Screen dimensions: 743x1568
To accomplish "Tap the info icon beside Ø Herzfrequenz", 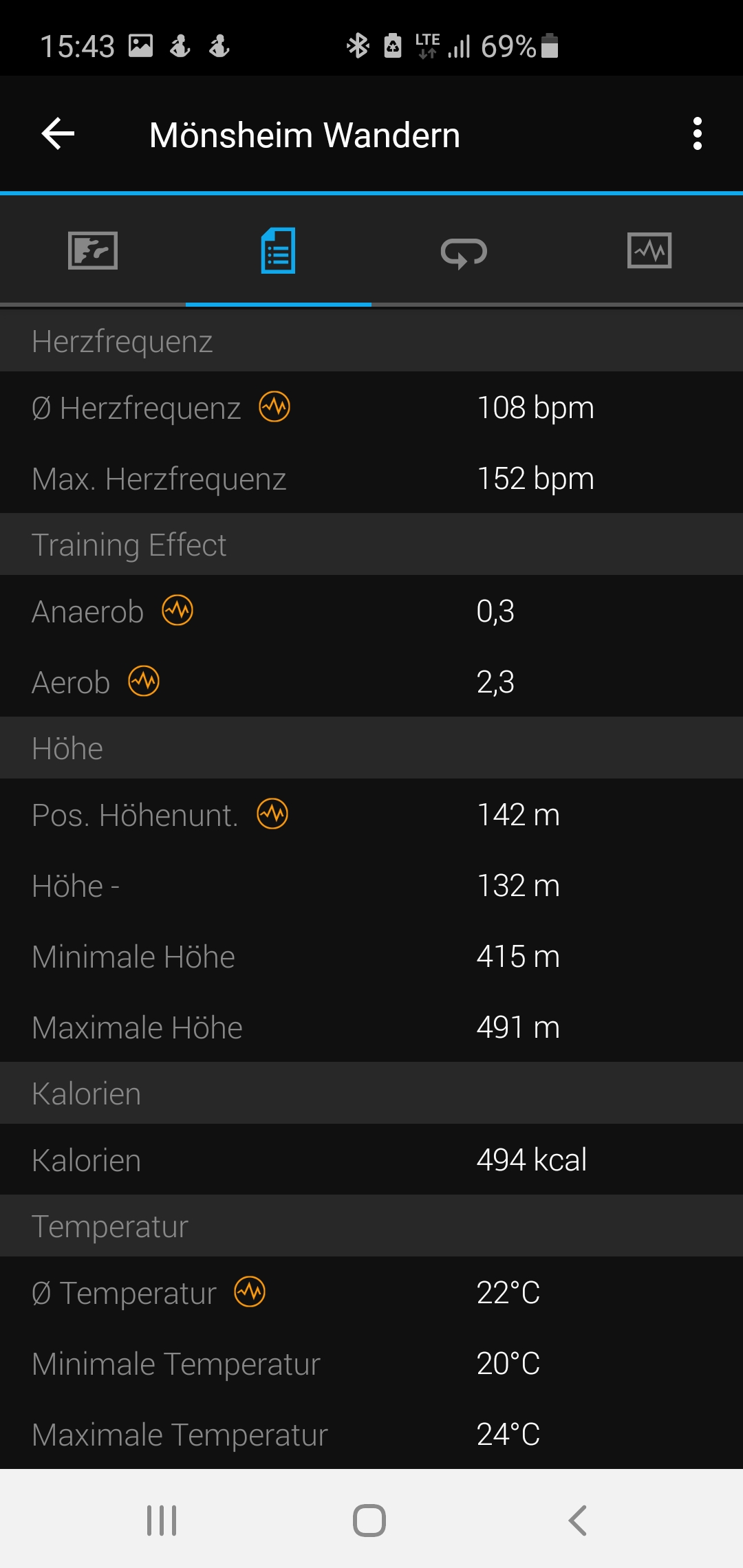I will click(x=274, y=406).
